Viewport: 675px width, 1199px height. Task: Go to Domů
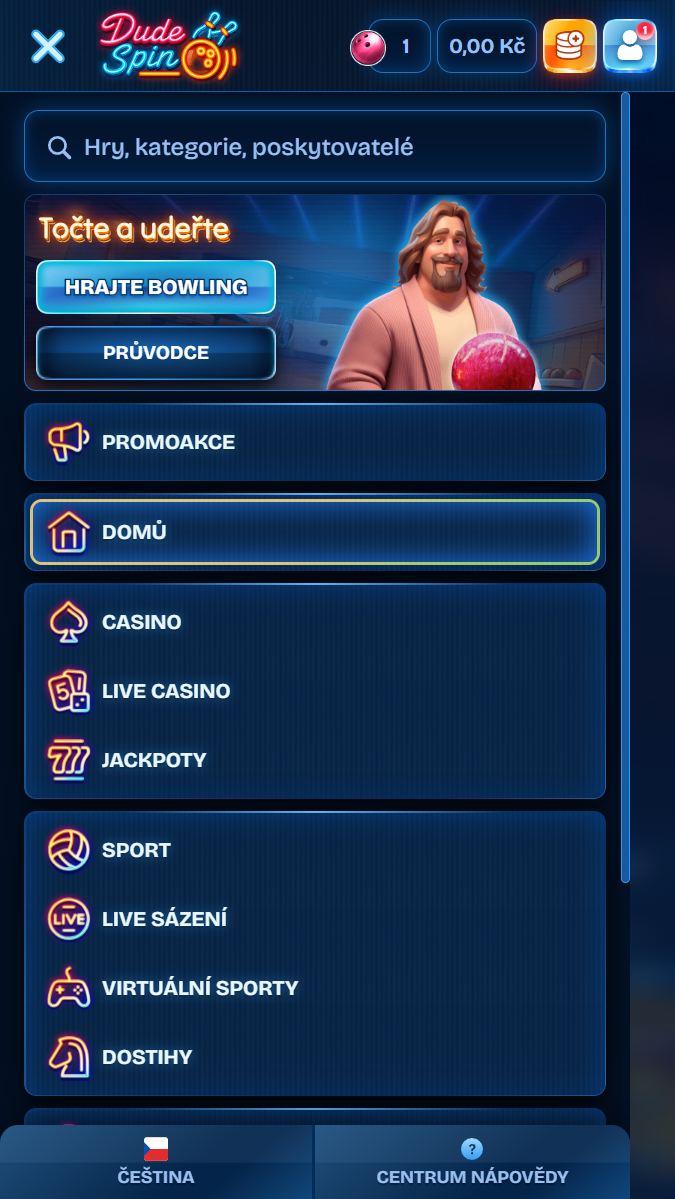[x=315, y=532]
